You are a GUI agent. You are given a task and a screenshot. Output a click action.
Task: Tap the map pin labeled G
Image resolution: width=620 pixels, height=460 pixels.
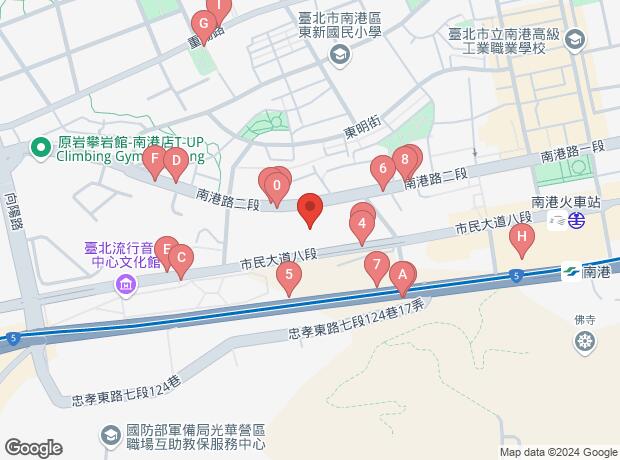204,23
